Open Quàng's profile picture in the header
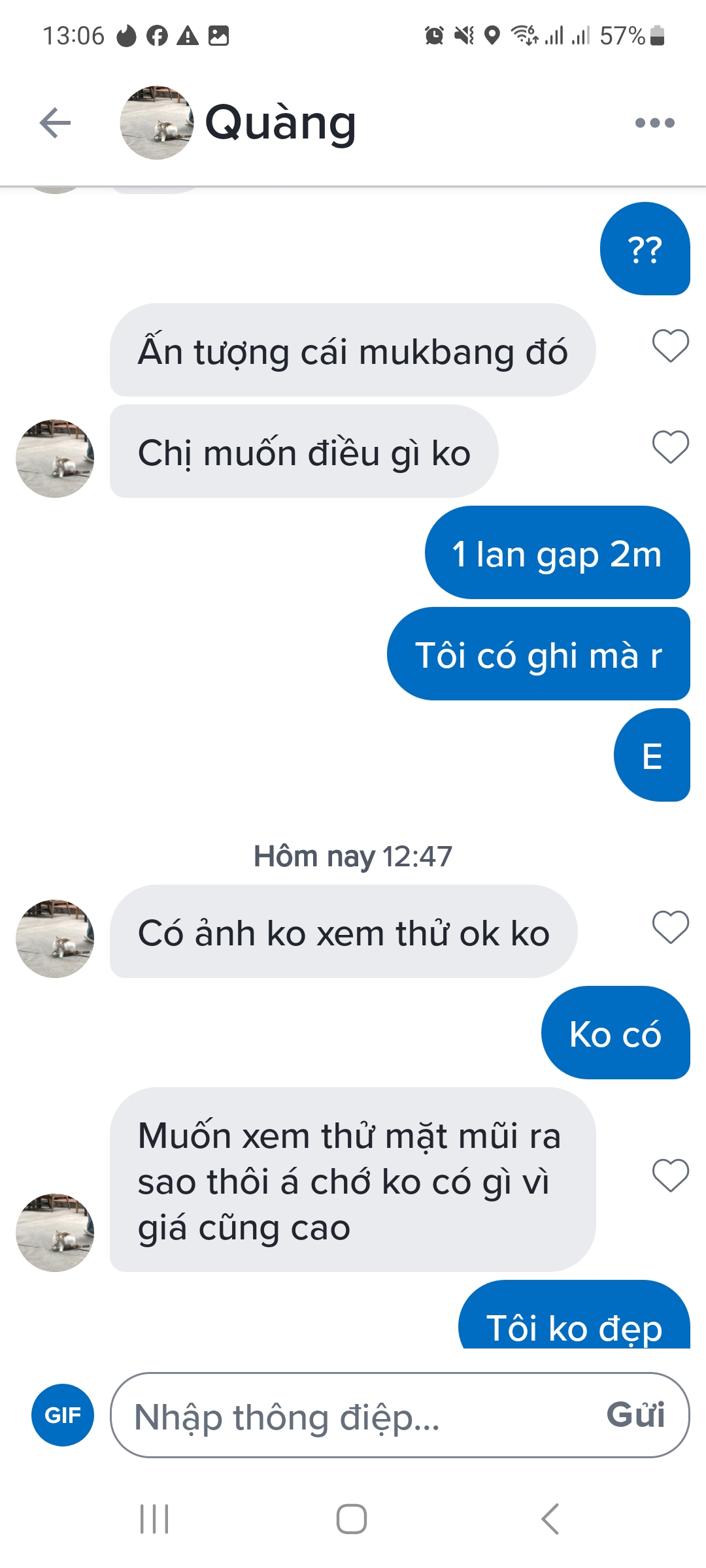 tap(156, 123)
